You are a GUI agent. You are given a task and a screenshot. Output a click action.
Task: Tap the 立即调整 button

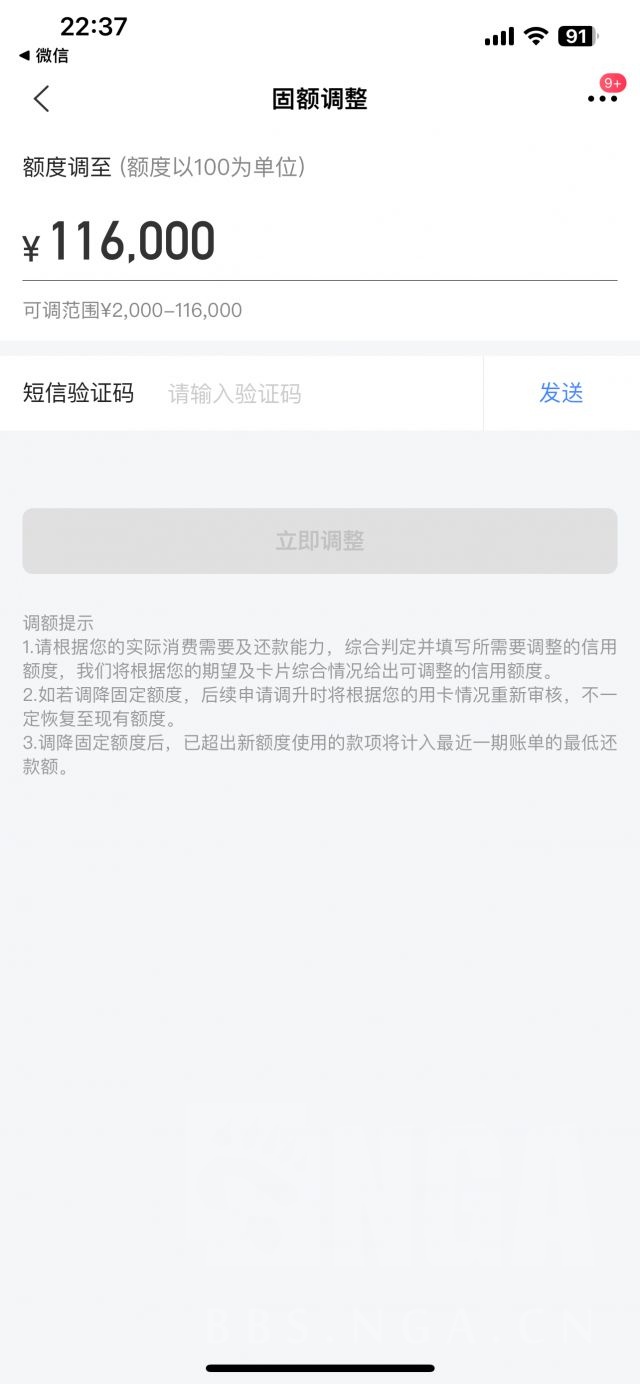(x=320, y=541)
